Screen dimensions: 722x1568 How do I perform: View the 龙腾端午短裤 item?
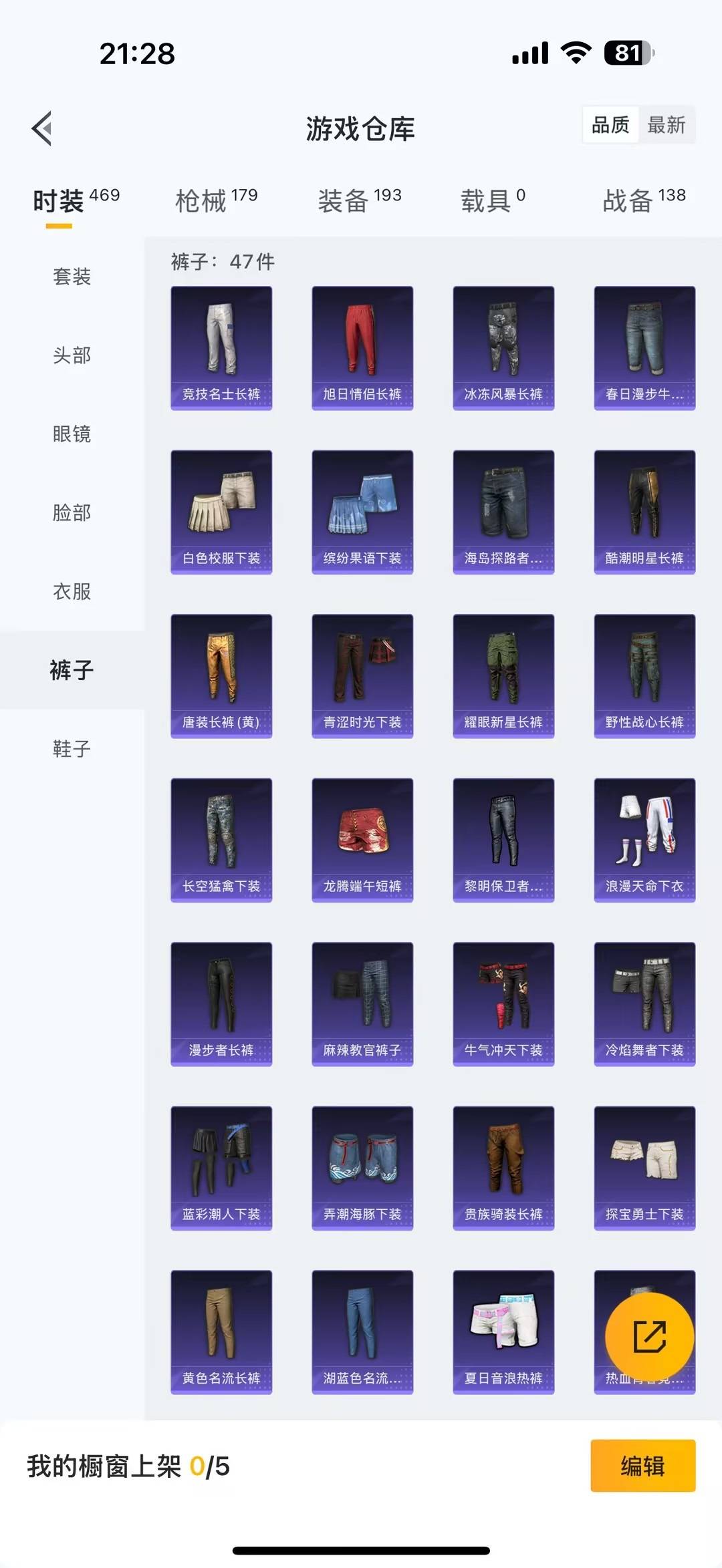point(362,838)
